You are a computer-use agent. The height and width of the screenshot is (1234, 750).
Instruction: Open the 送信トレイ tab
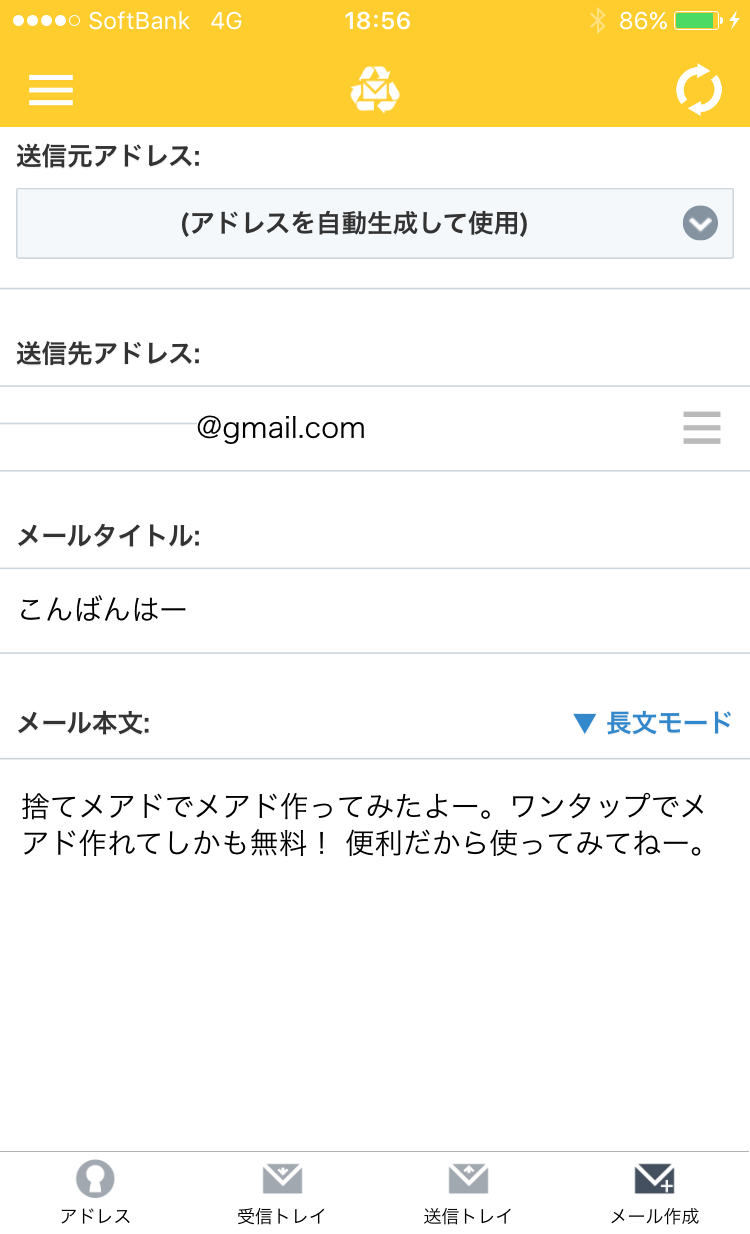point(468,1194)
